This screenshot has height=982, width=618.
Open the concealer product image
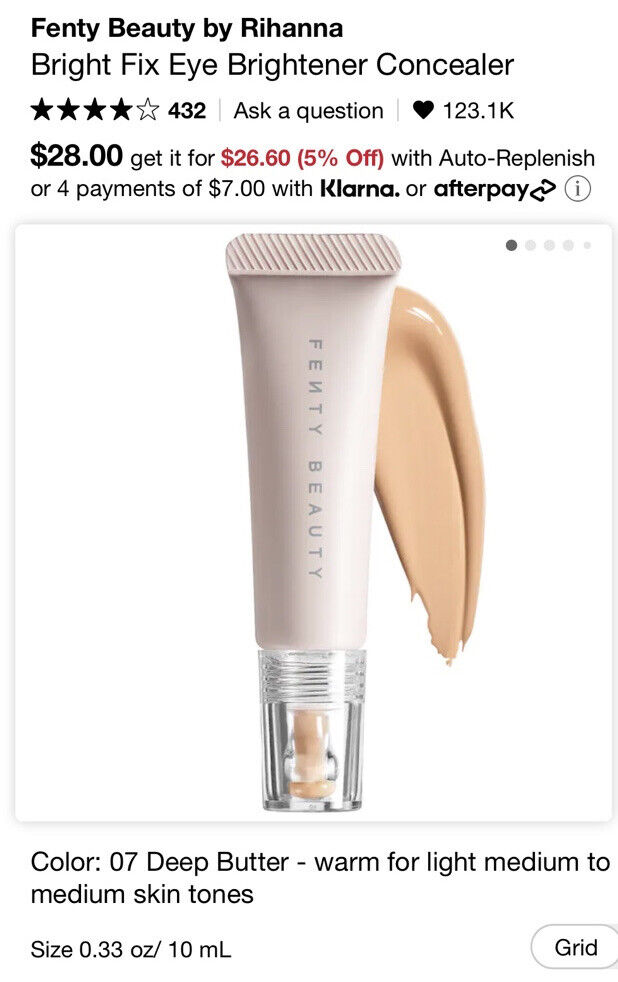coord(313,520)
